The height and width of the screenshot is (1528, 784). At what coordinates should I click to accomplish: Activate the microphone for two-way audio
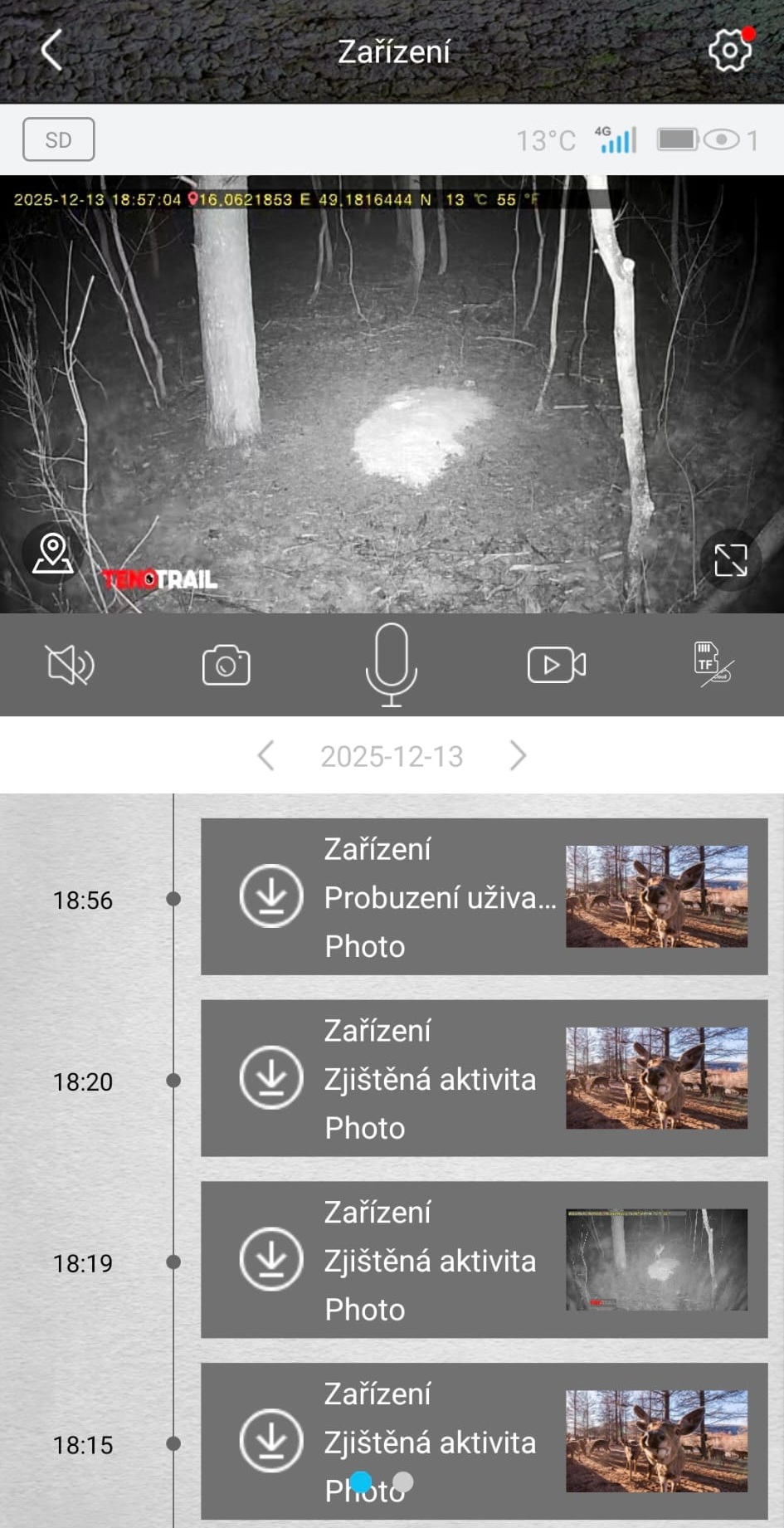pos(392,664)
